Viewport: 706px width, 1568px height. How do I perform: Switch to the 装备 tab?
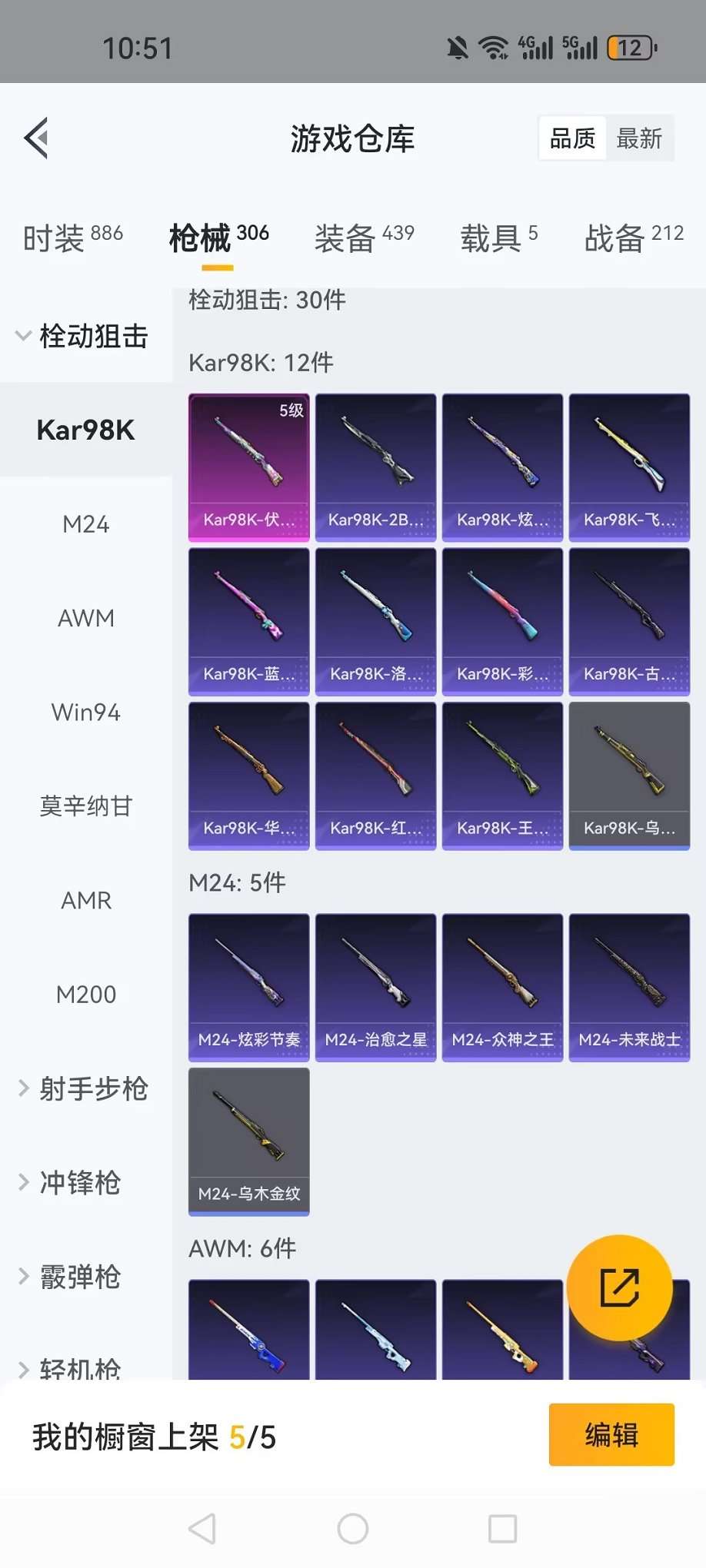(364, 238)
